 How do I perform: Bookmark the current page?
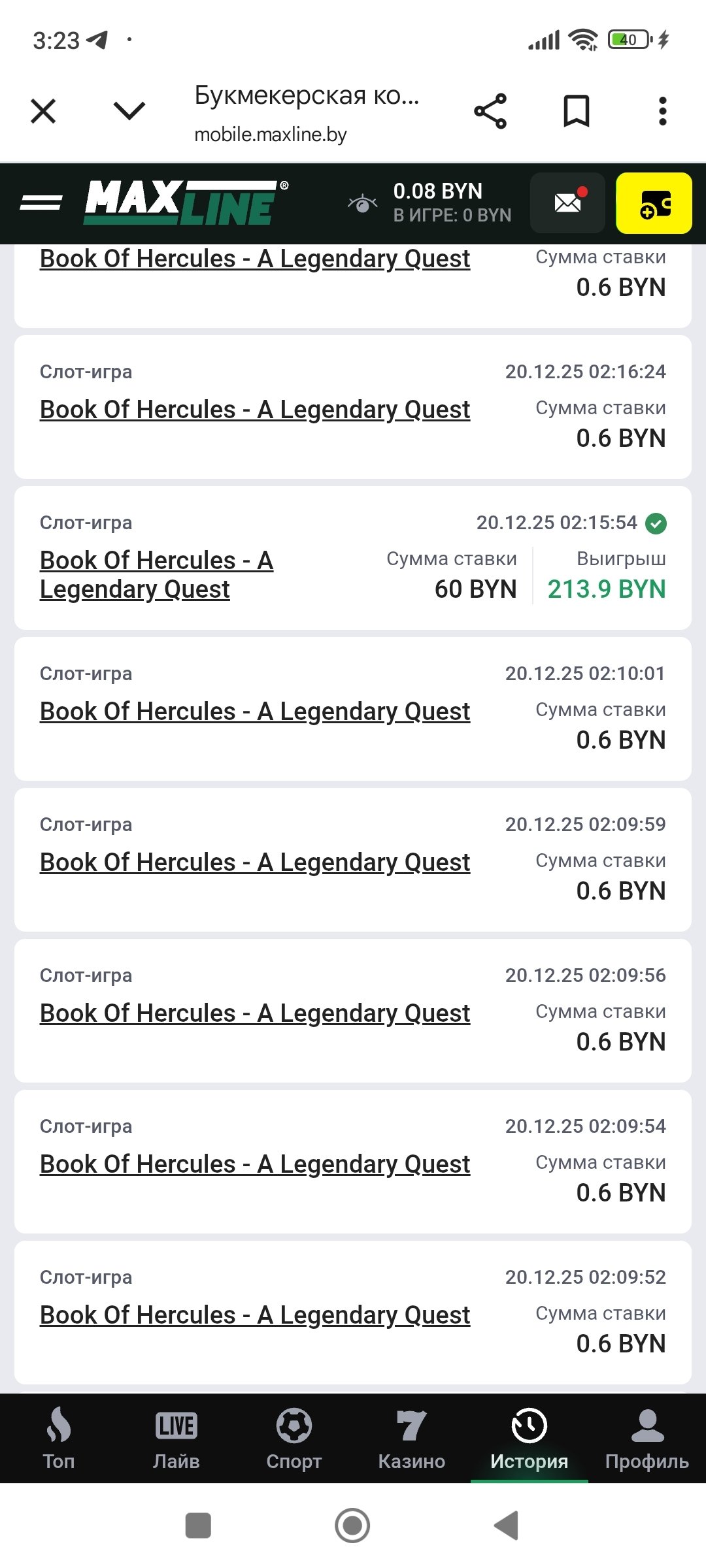[576, 111]
